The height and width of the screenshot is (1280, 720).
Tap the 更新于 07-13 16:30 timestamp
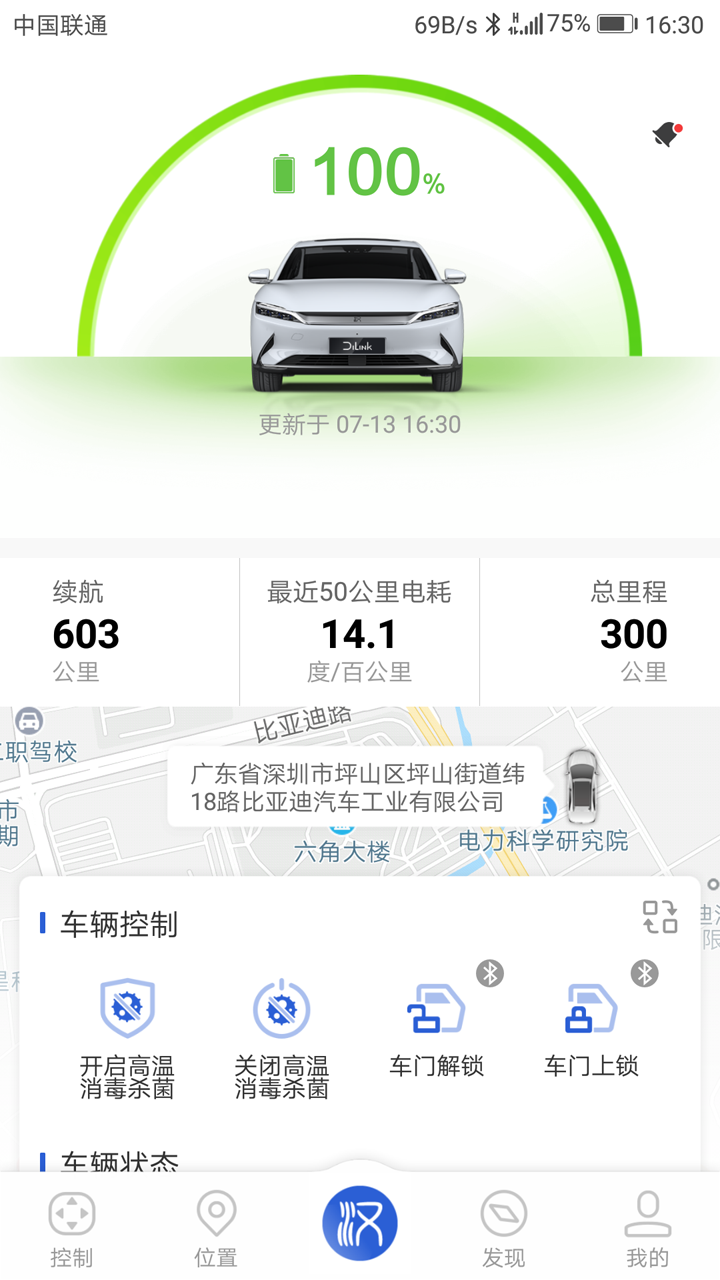tap(360, 424)
